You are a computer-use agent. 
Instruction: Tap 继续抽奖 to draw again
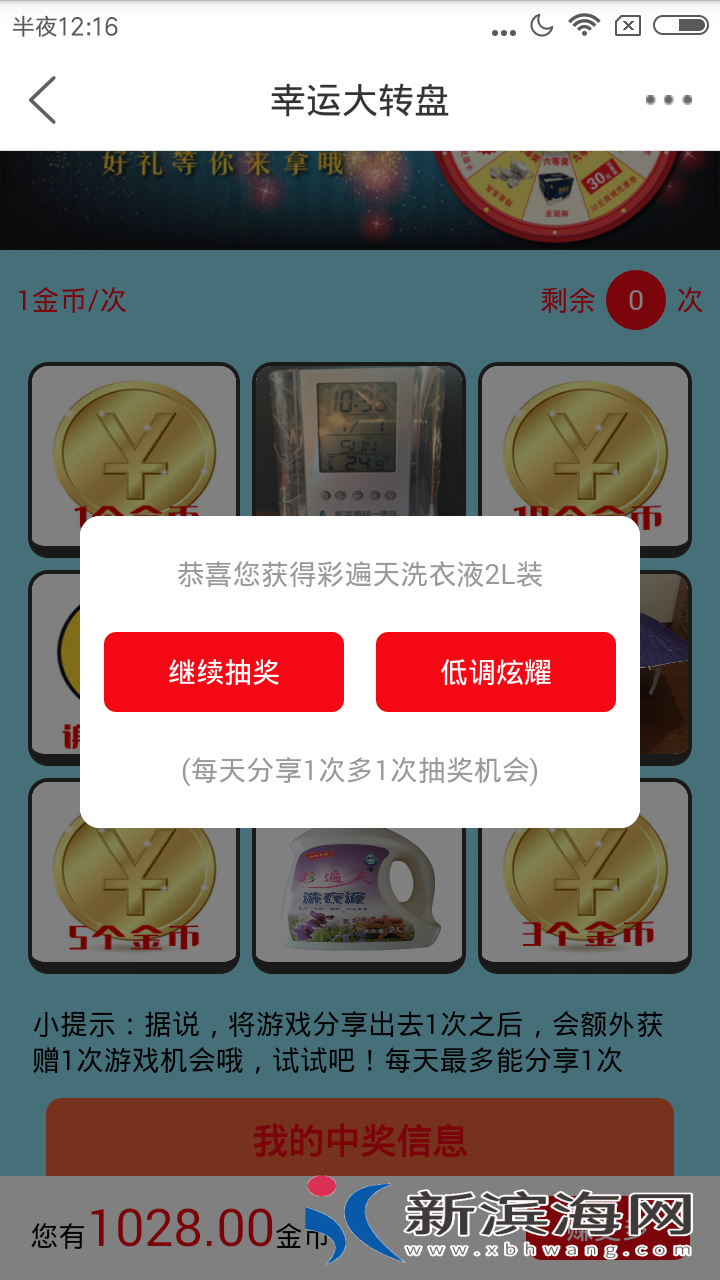[x=224, y=672]
